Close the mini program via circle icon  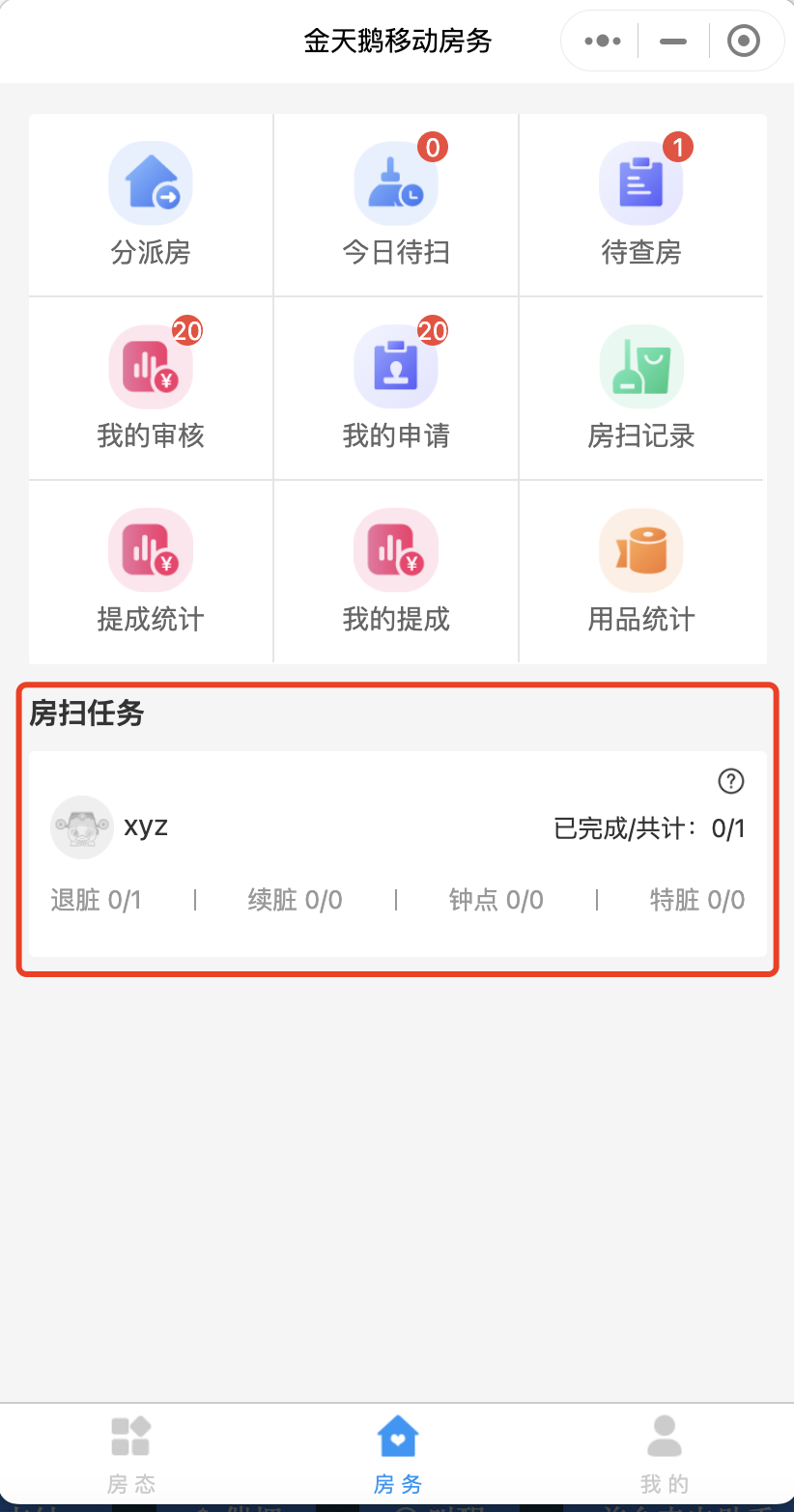[x=743, y=42]
